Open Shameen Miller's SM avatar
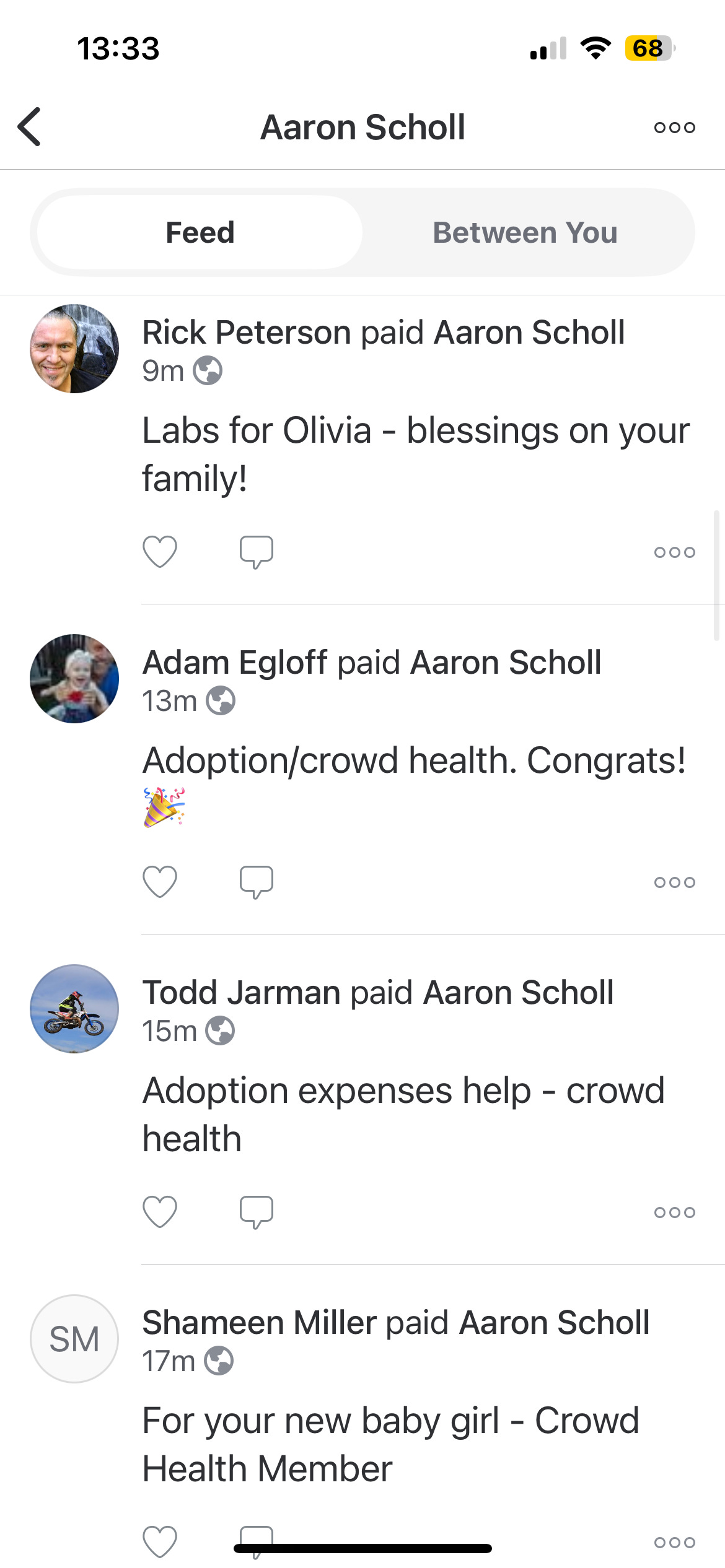Image resolution: width=725 pixels, height=1568 pixels. click(x=74, y=1339)
